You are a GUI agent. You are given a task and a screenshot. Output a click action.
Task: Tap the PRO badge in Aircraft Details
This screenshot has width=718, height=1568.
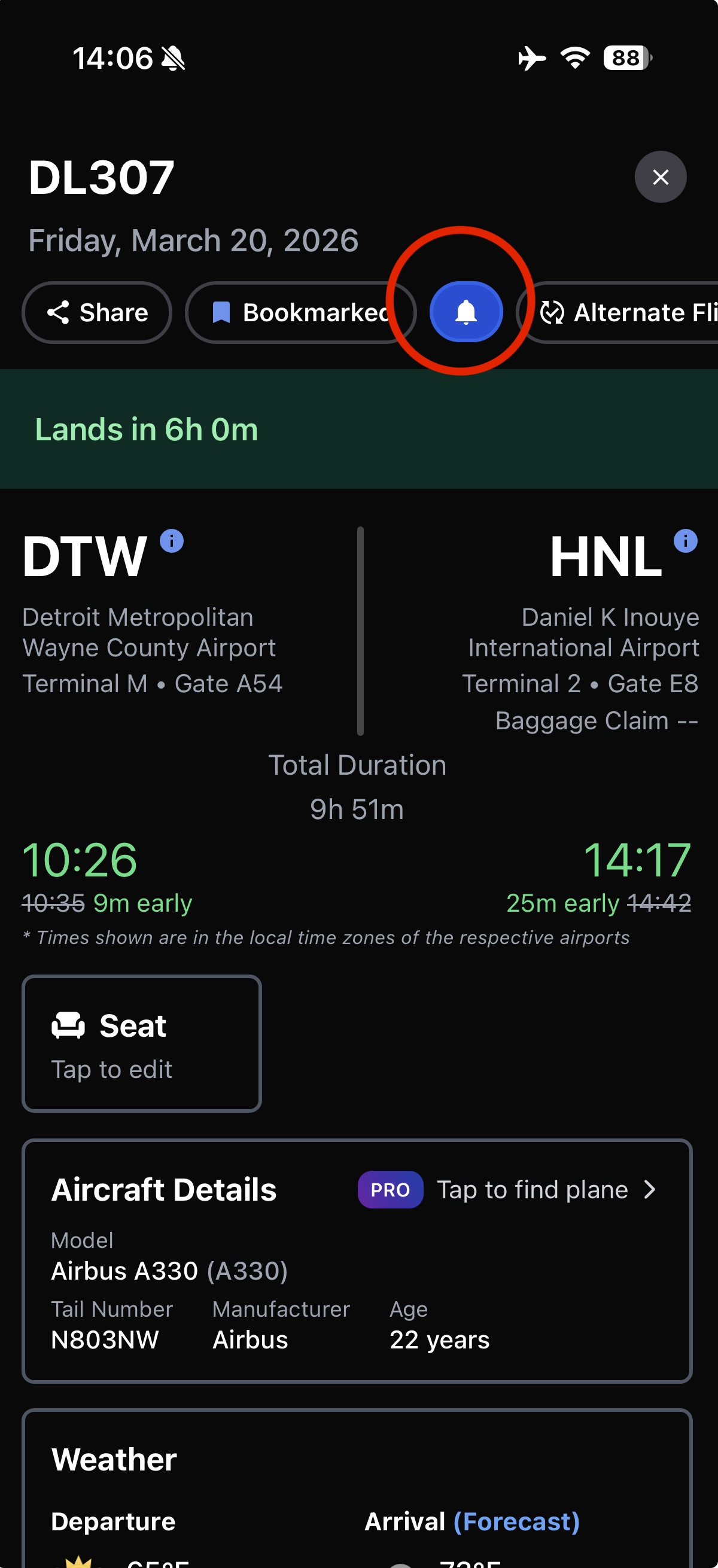pyautogui.click(x=390, y=1189)
